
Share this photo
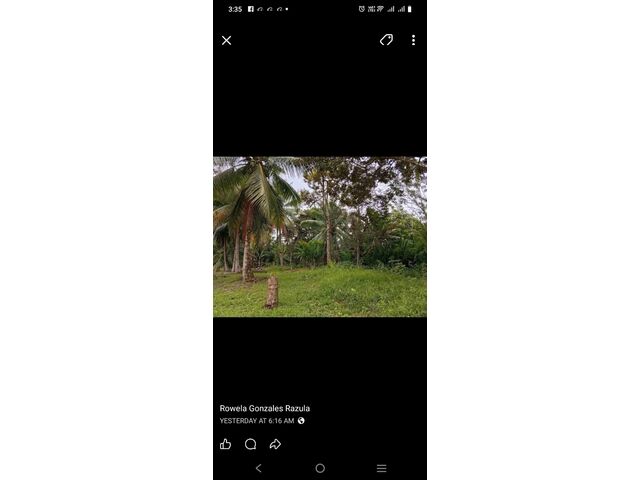[x=275, y=444]
